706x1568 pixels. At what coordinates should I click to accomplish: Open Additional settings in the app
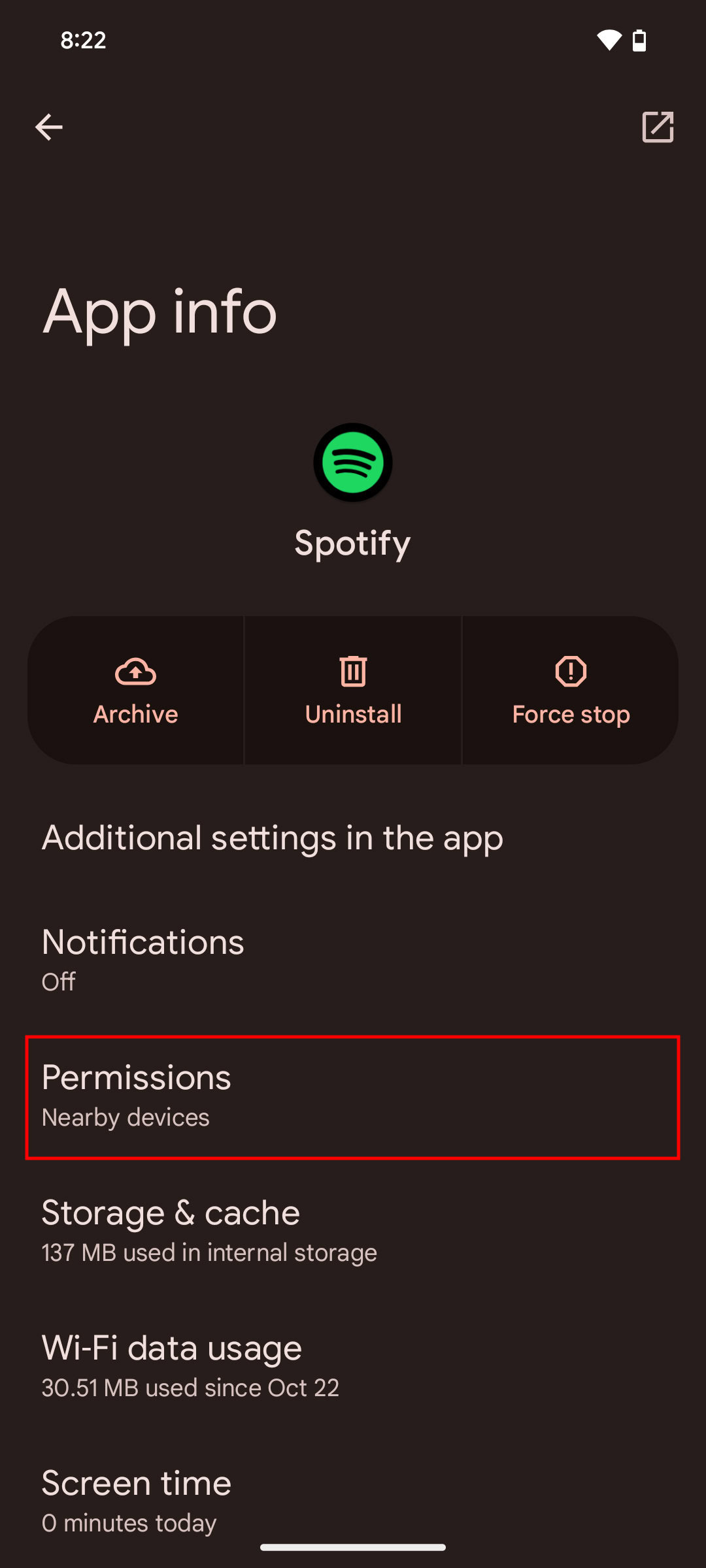(x=273, y=838)
